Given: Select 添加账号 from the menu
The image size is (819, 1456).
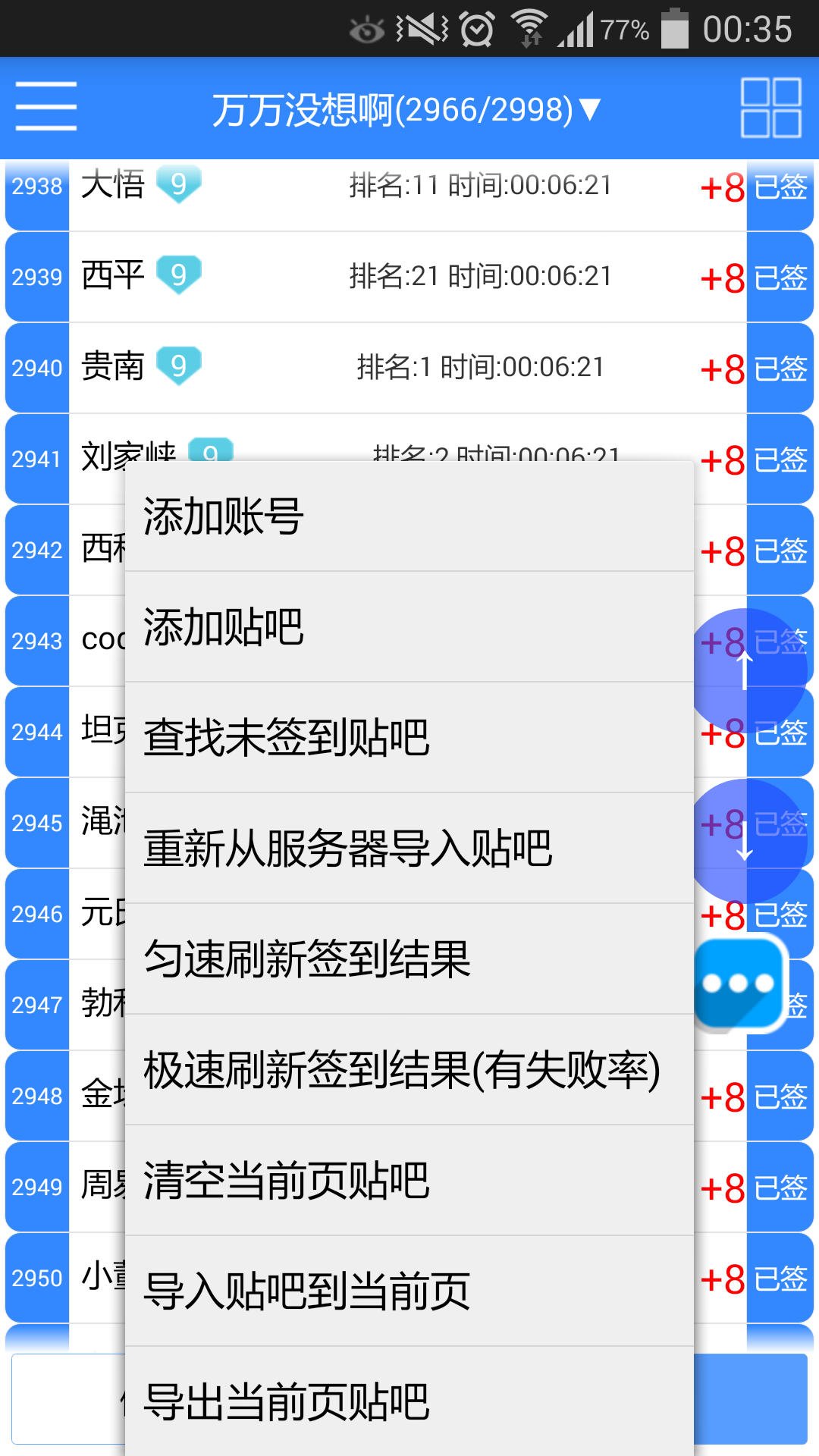Looking at the screenshot, I should [x=409, y=516].
